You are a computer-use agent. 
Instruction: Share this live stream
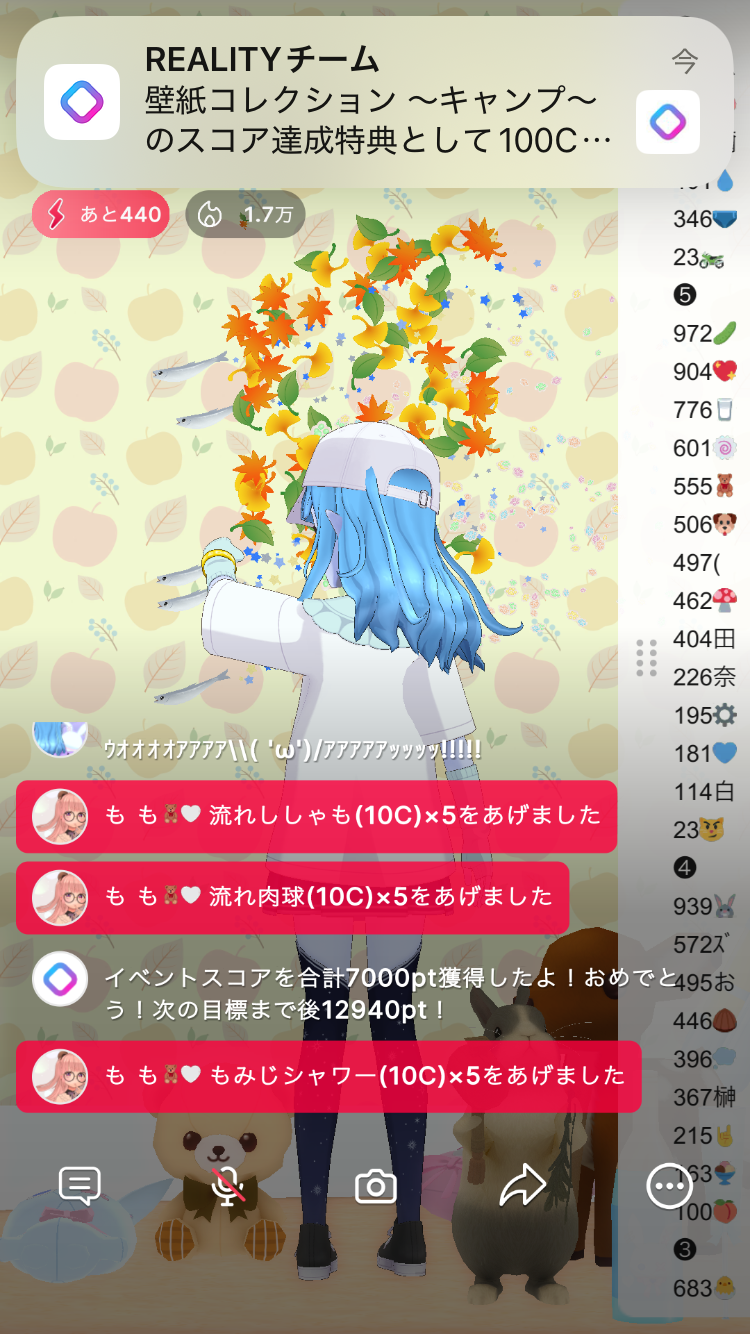522,1187
